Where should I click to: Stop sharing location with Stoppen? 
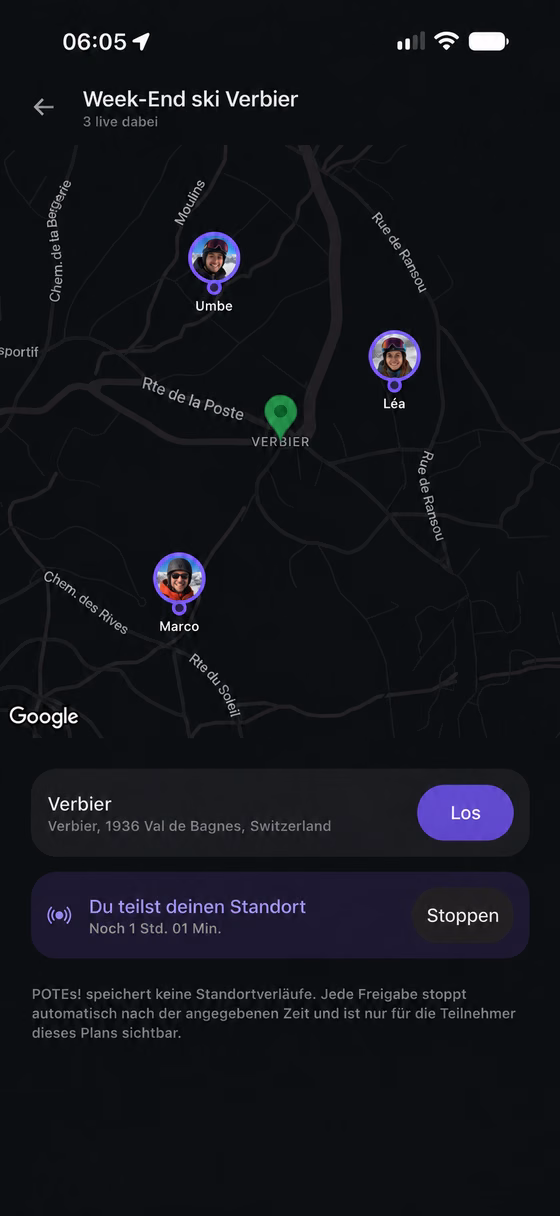[x=462, y=916]
